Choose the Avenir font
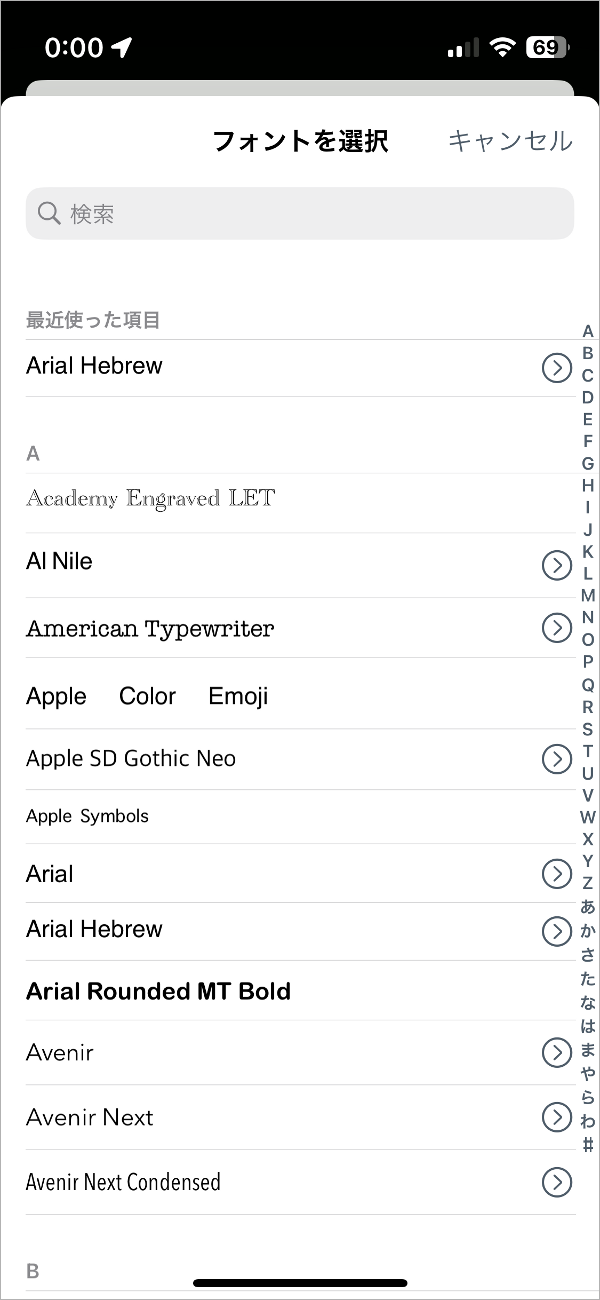This screenshot has width=600, height=1300. click(60, 1053)
